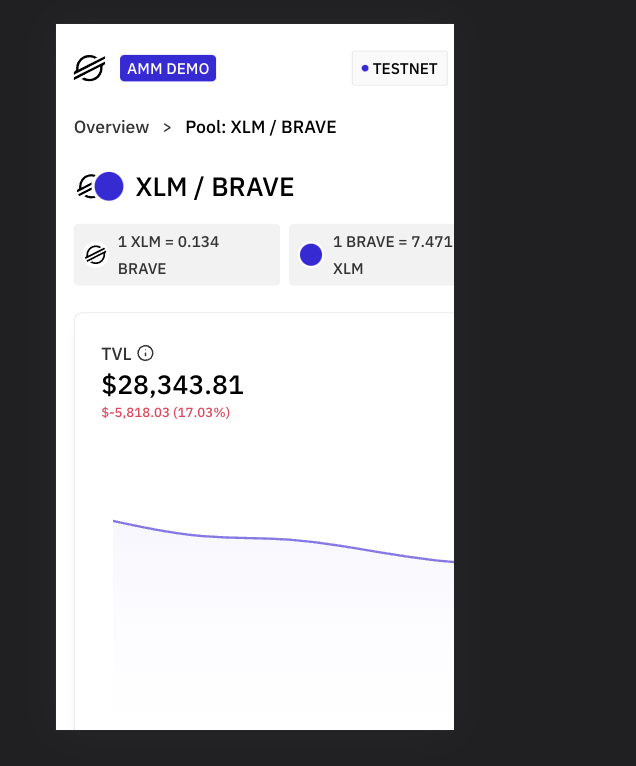Tap the Overview breadcrumb link

pyautogui.click(x=111, y=127)
